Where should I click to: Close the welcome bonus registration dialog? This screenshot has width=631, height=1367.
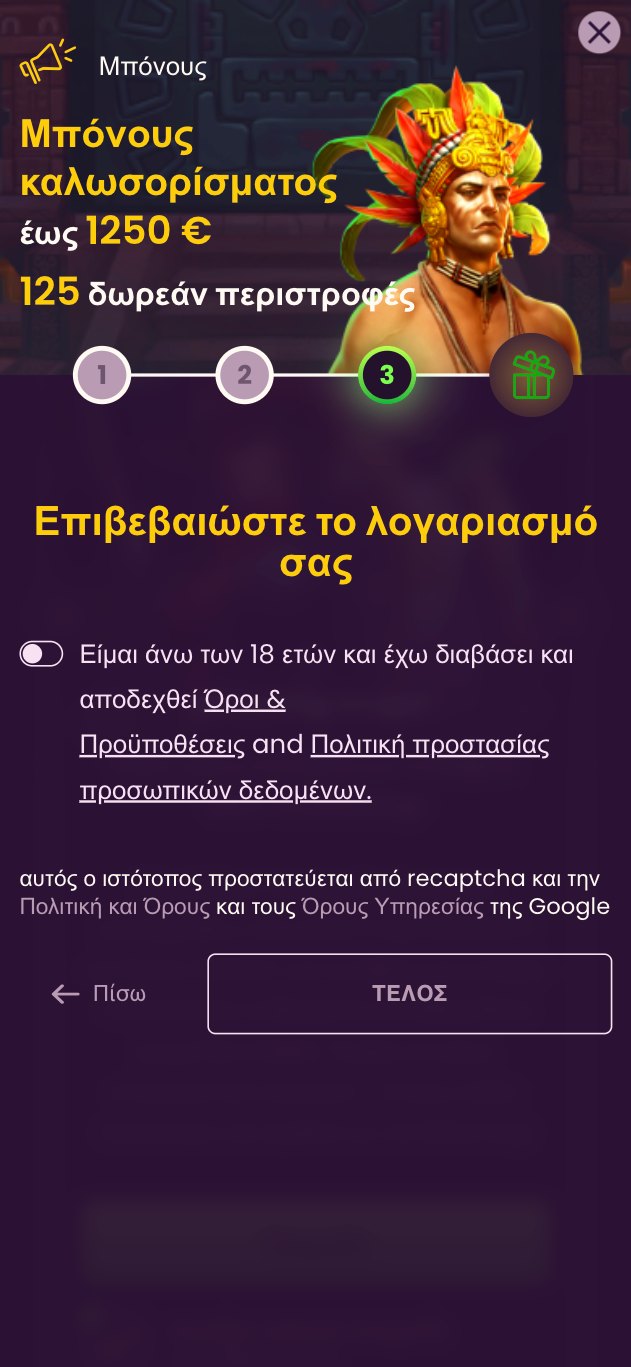pyautogui.click(x=599, y=33)
